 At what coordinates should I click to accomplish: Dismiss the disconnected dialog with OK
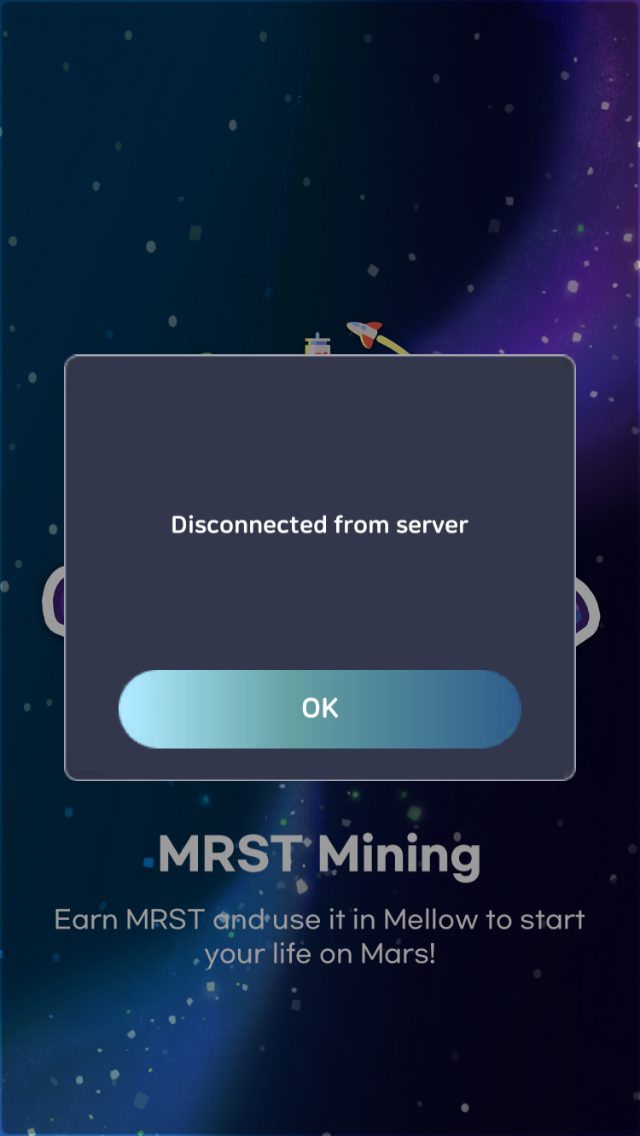[320, 709]
